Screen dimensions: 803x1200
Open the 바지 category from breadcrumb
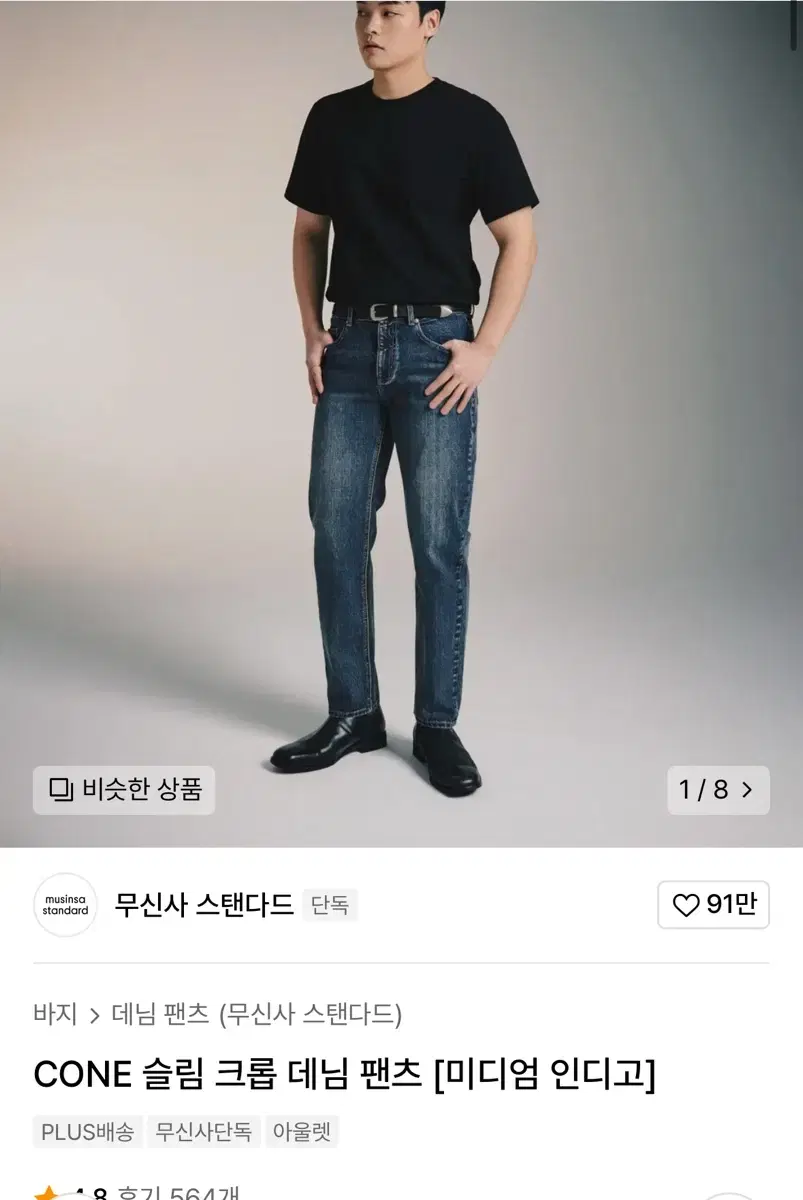coord(56,1012)
